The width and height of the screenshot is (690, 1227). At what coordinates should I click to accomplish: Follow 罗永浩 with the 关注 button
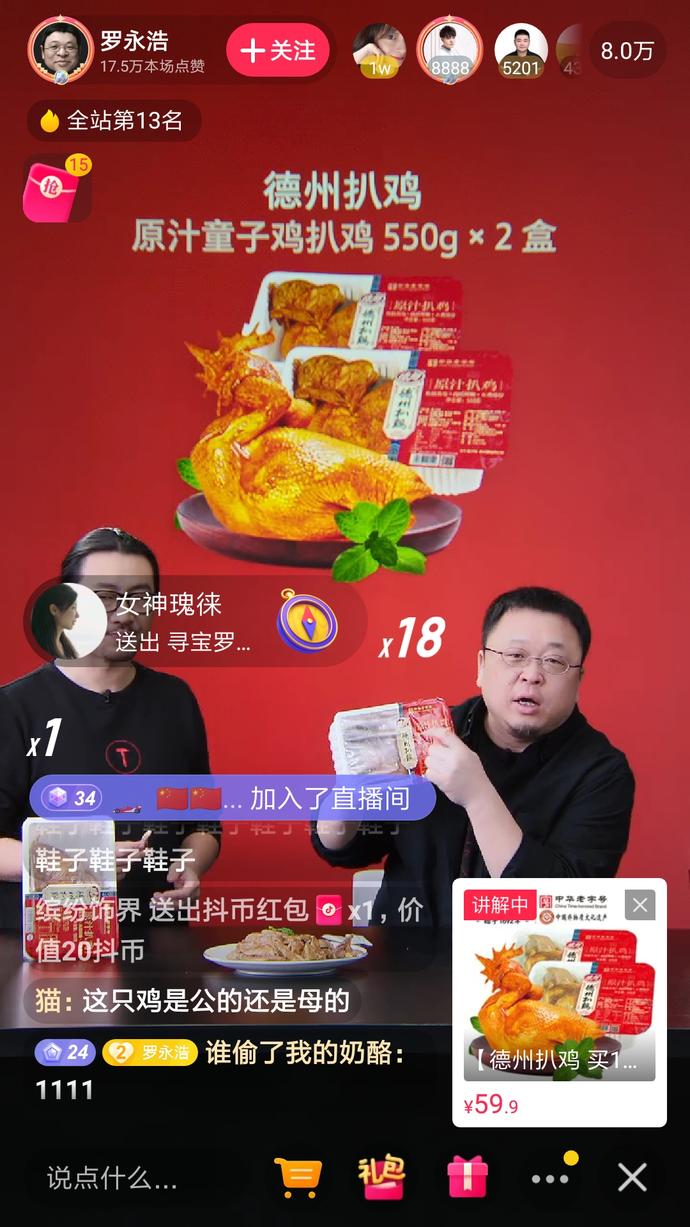(x=277, y=50)
